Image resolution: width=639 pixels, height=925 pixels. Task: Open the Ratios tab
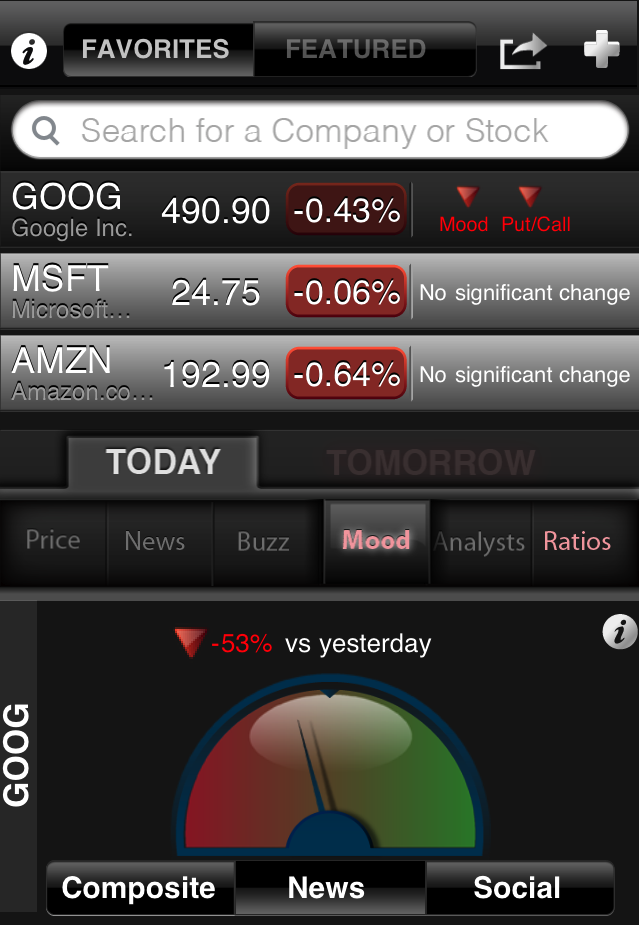[x=577, y=542]
